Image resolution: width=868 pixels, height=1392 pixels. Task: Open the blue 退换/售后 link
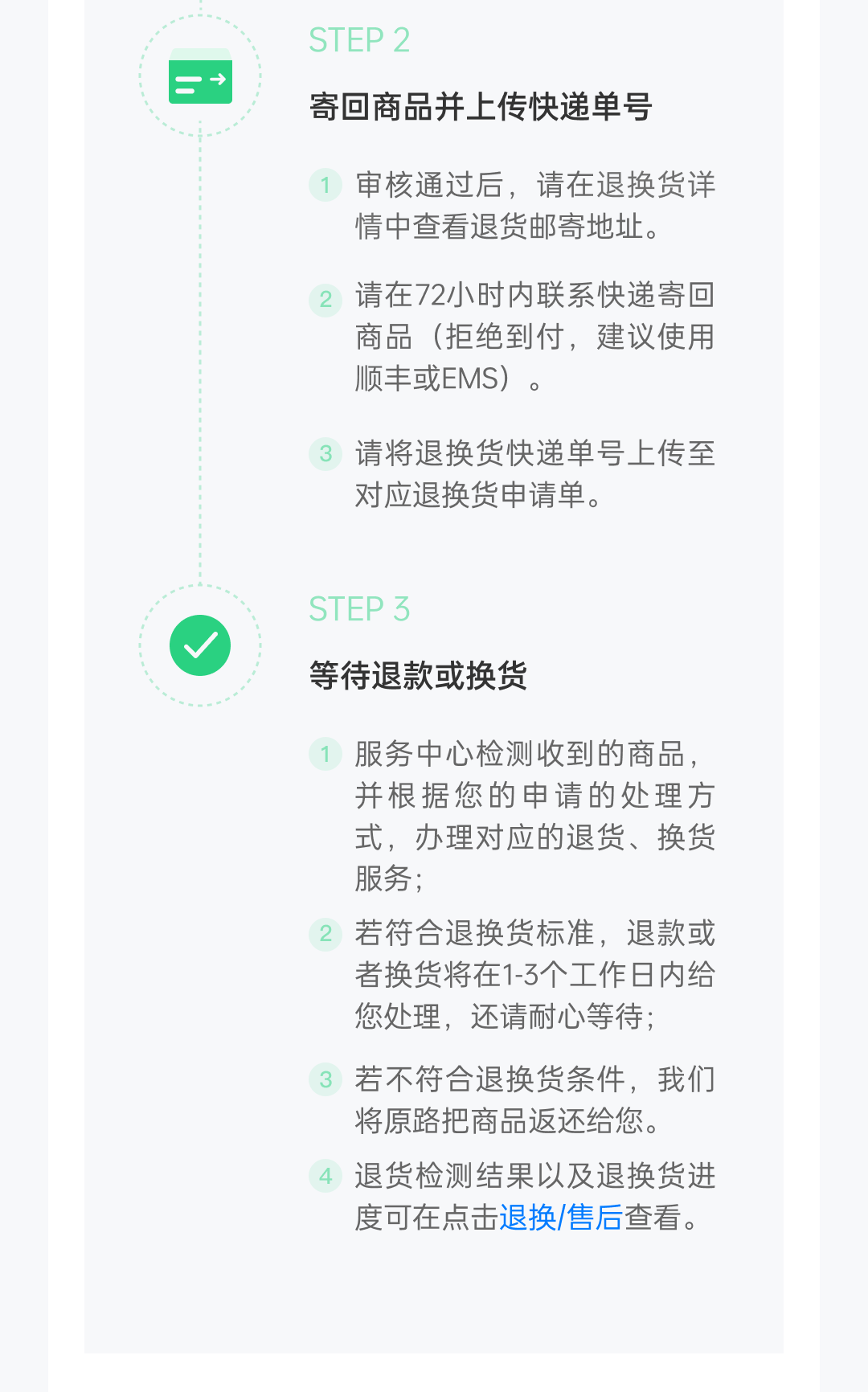[x=561, y=1218]
